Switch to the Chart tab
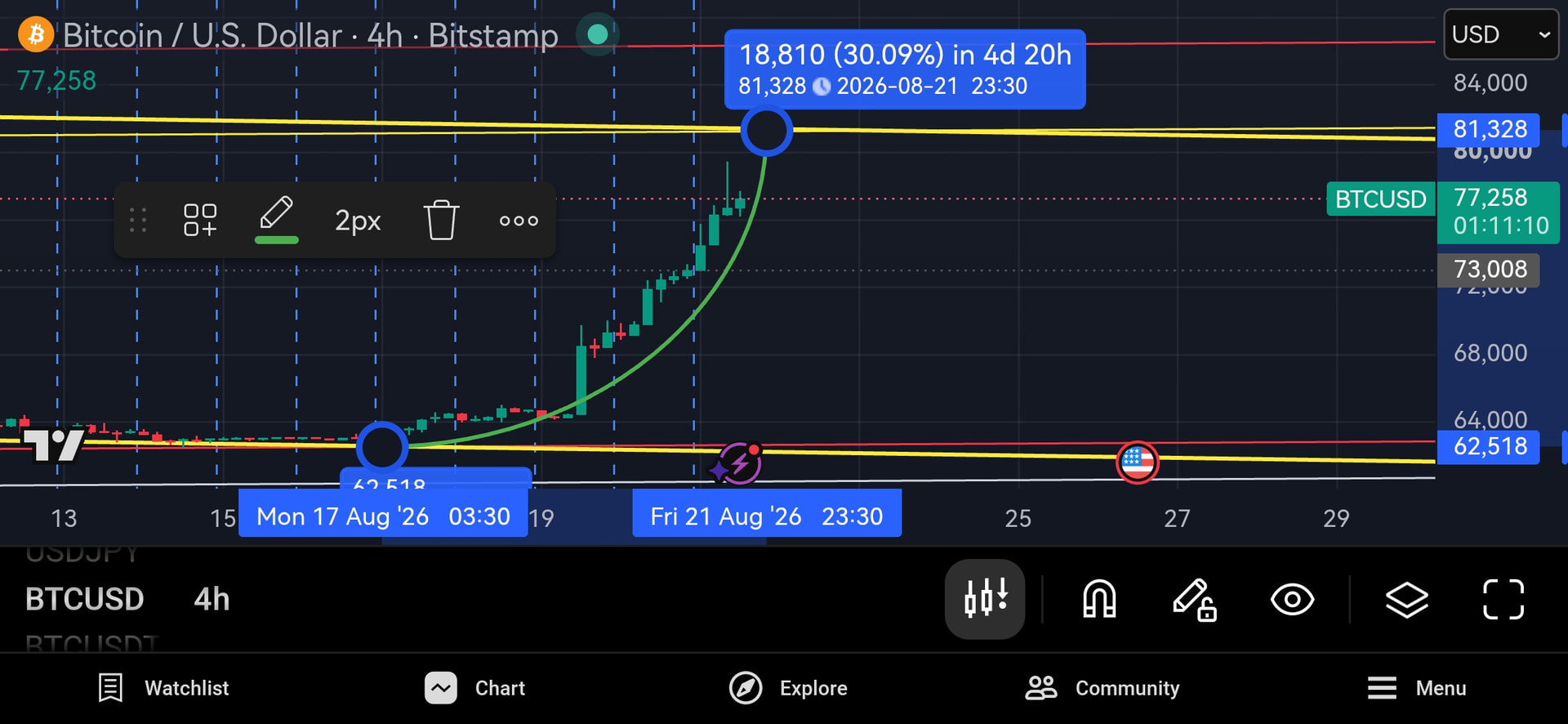1568x724 pixels. click(x=474, y=688)
